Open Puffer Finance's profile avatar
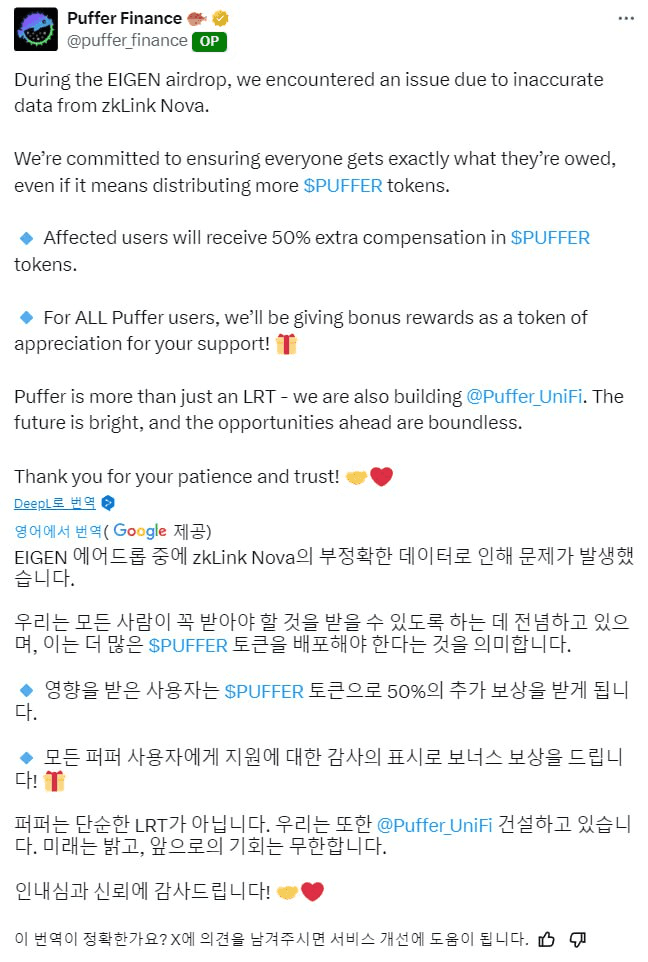This screenshot has height=962, width=648. [x=35, y=29]
